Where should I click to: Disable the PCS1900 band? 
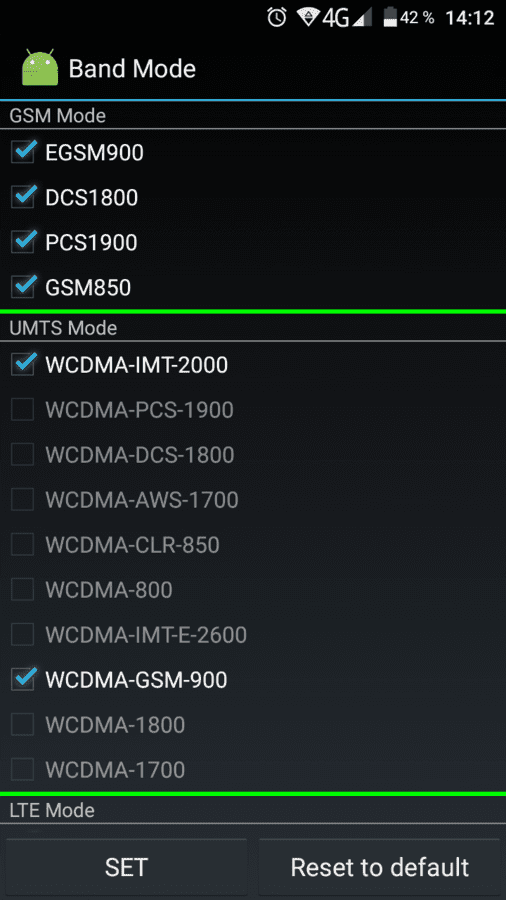pyautogui.click(x=23, y=242)
